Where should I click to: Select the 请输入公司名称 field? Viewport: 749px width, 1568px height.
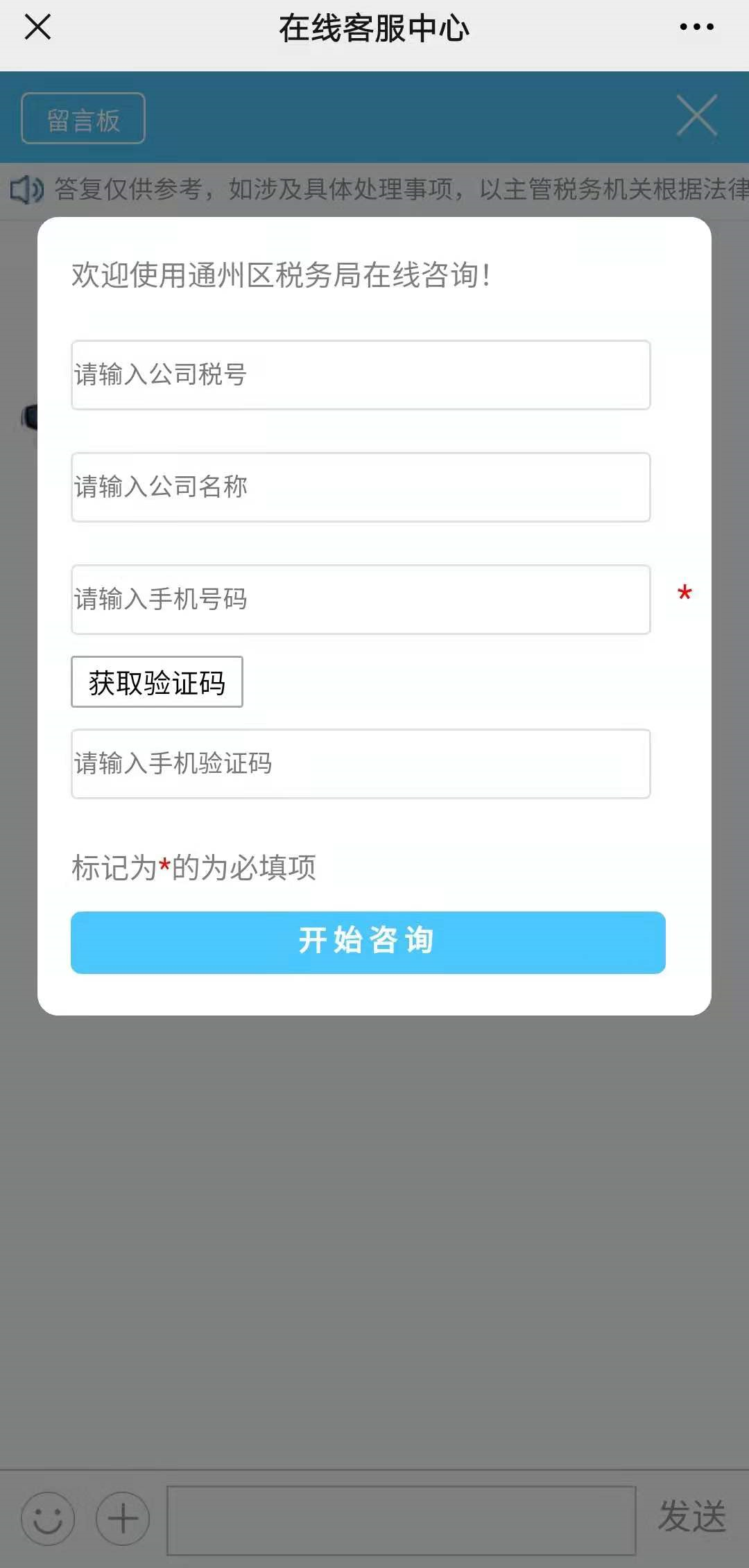[x=361, y=487]
